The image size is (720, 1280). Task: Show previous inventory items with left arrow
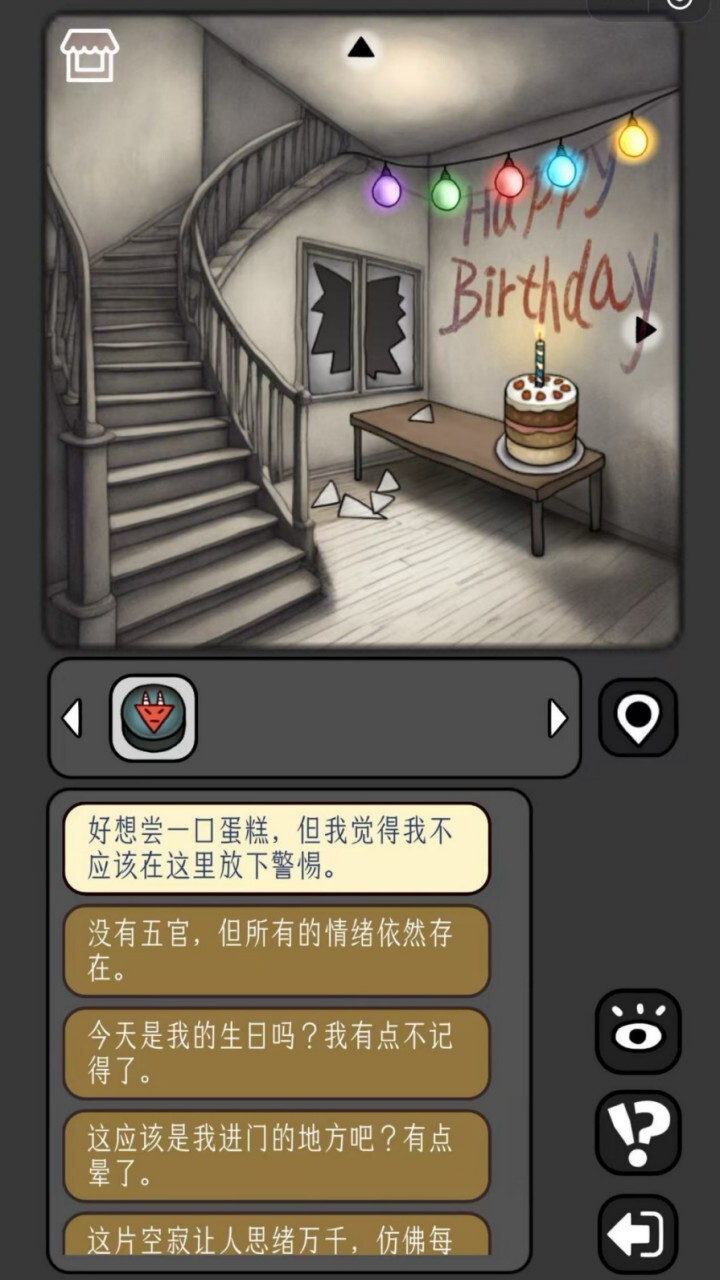(x=72, y=718)
